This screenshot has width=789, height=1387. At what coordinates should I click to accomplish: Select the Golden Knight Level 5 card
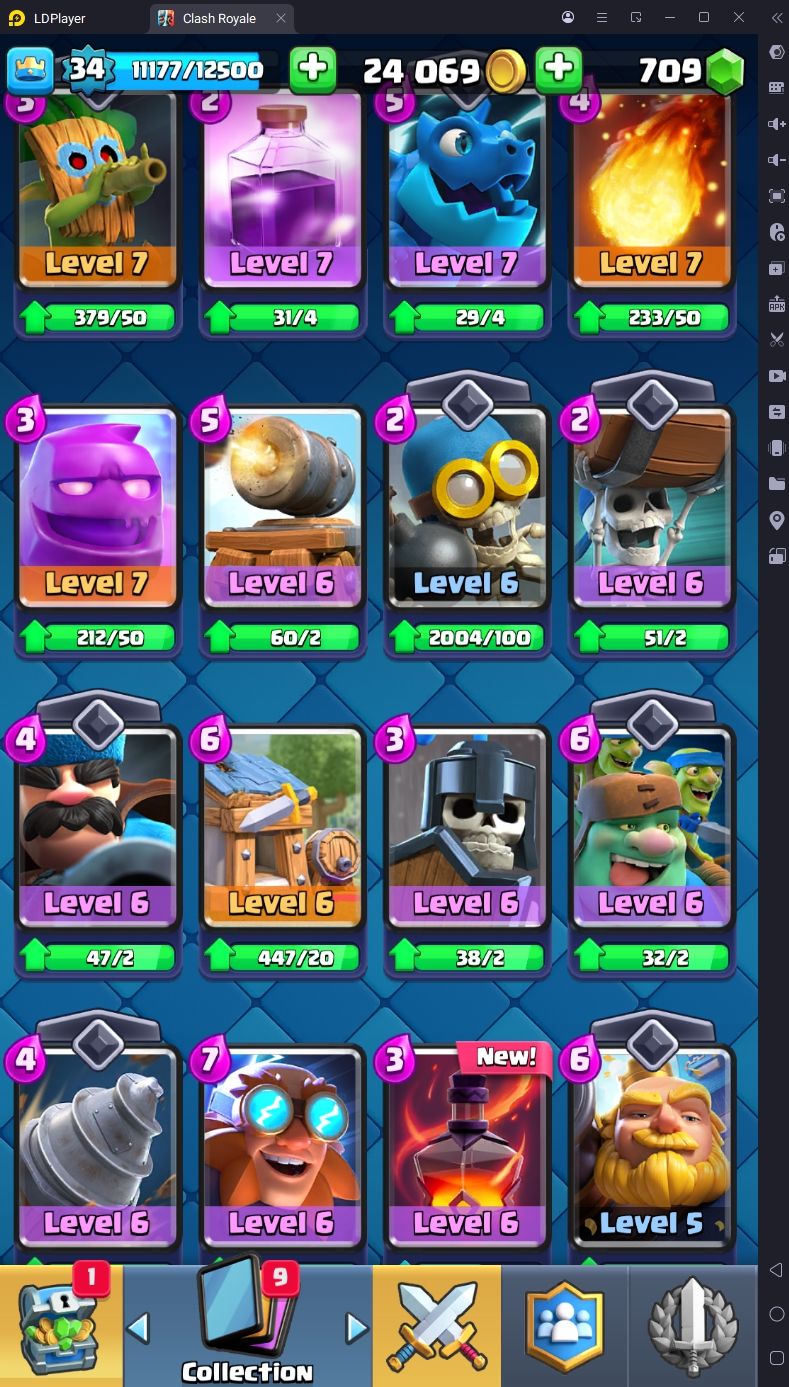(652, 1150)
